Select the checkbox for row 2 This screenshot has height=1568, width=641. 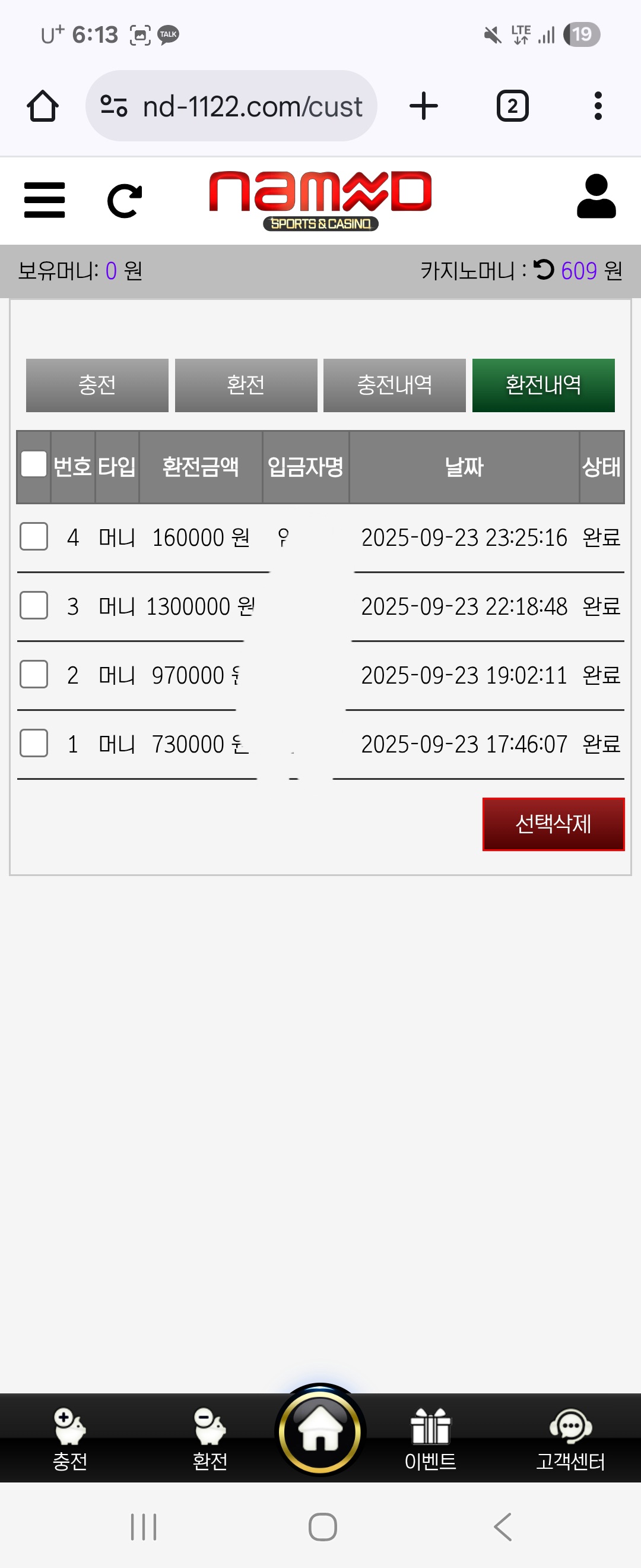coord(34,674)
